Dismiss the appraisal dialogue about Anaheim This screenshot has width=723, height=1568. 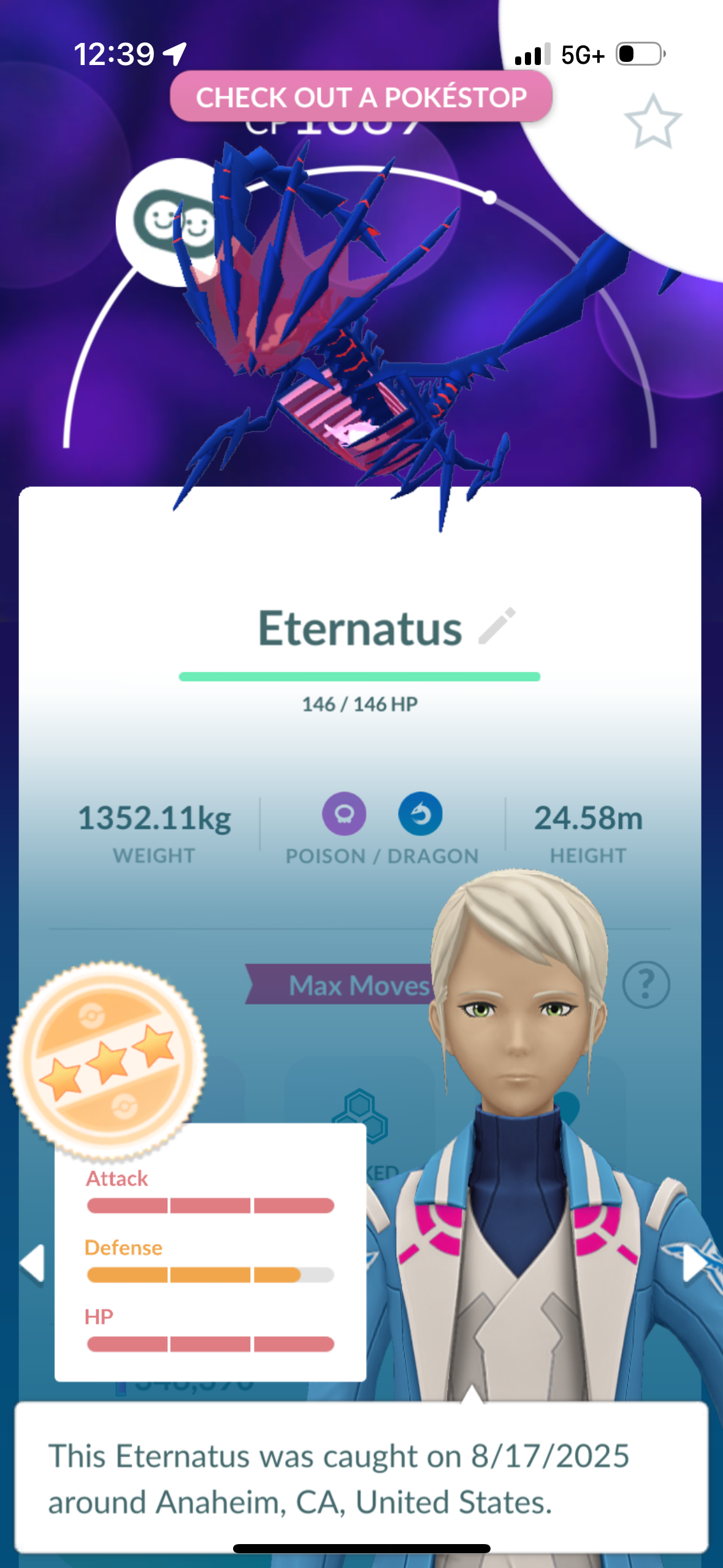pyautogui.click(x=361, y=1477)
